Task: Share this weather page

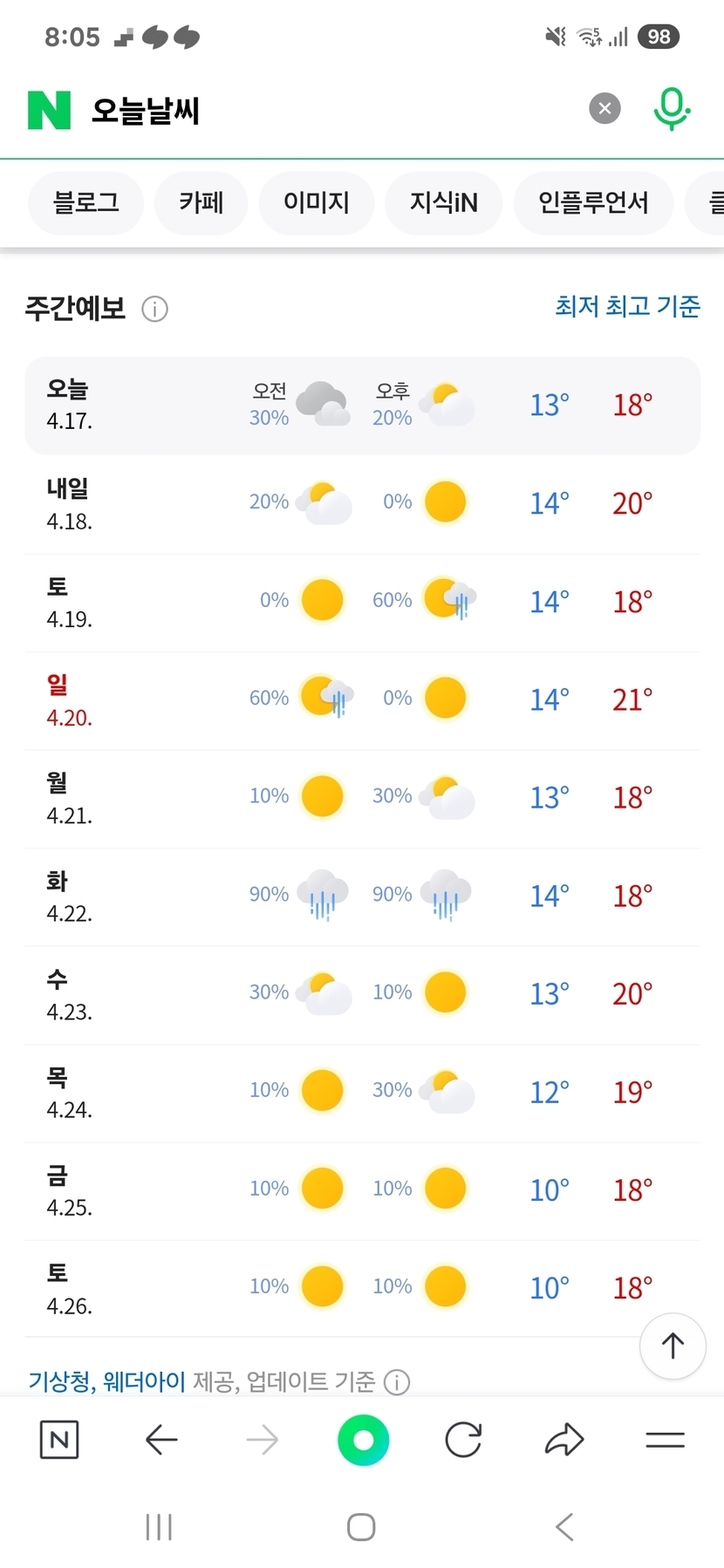Action: click(563, 1440)
